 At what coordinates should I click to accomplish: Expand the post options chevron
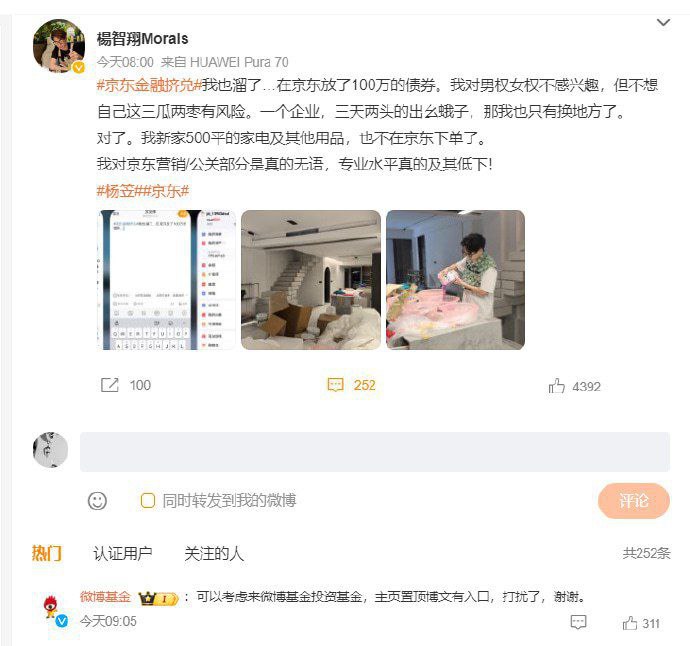662,22
